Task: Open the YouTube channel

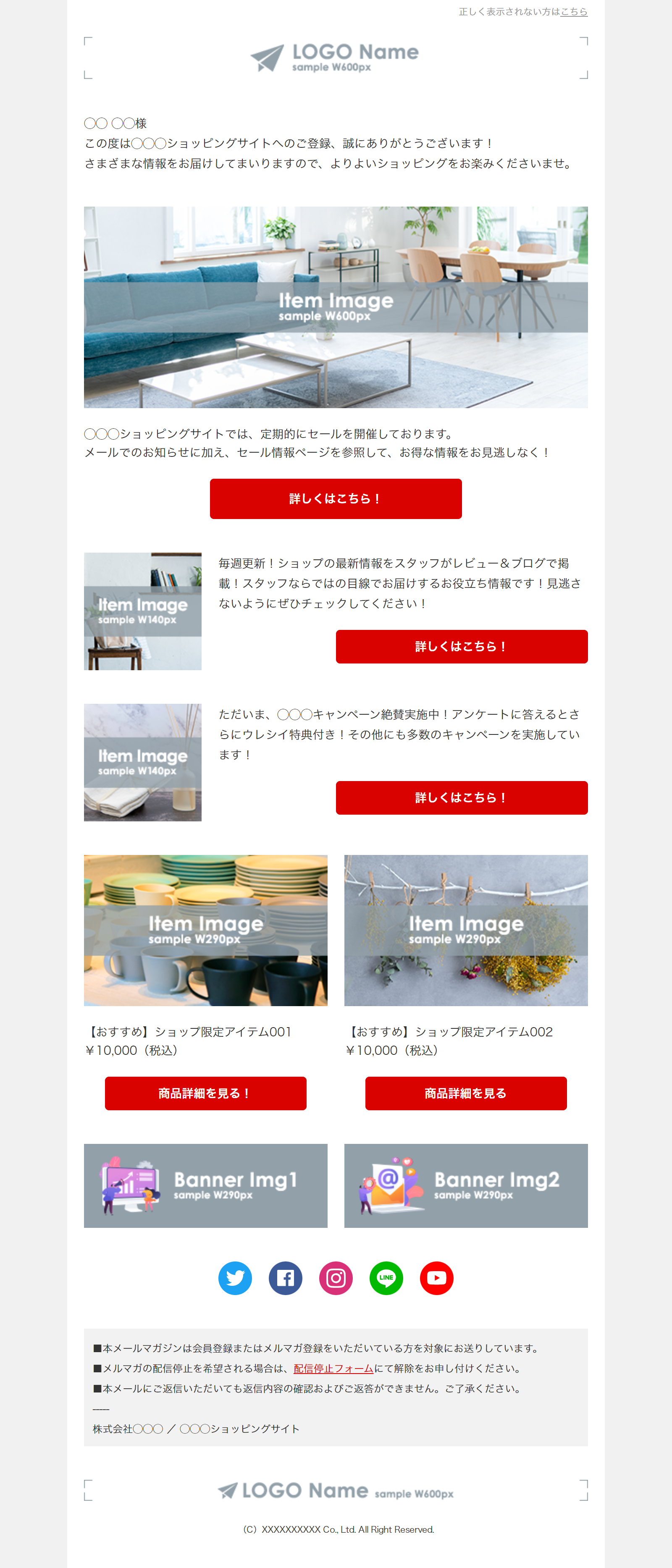Action: click(436, 1278)
